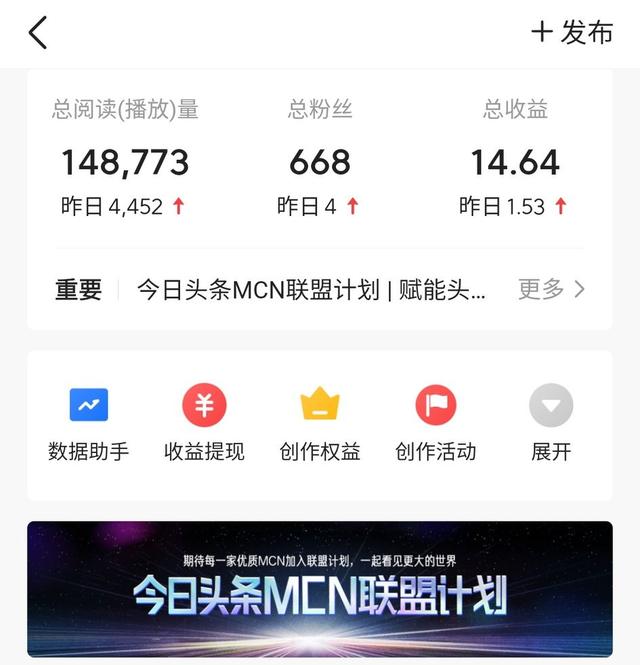Go back using the top arrow
Viewport: 640px width, 665px height.
[x=38, y=33]
